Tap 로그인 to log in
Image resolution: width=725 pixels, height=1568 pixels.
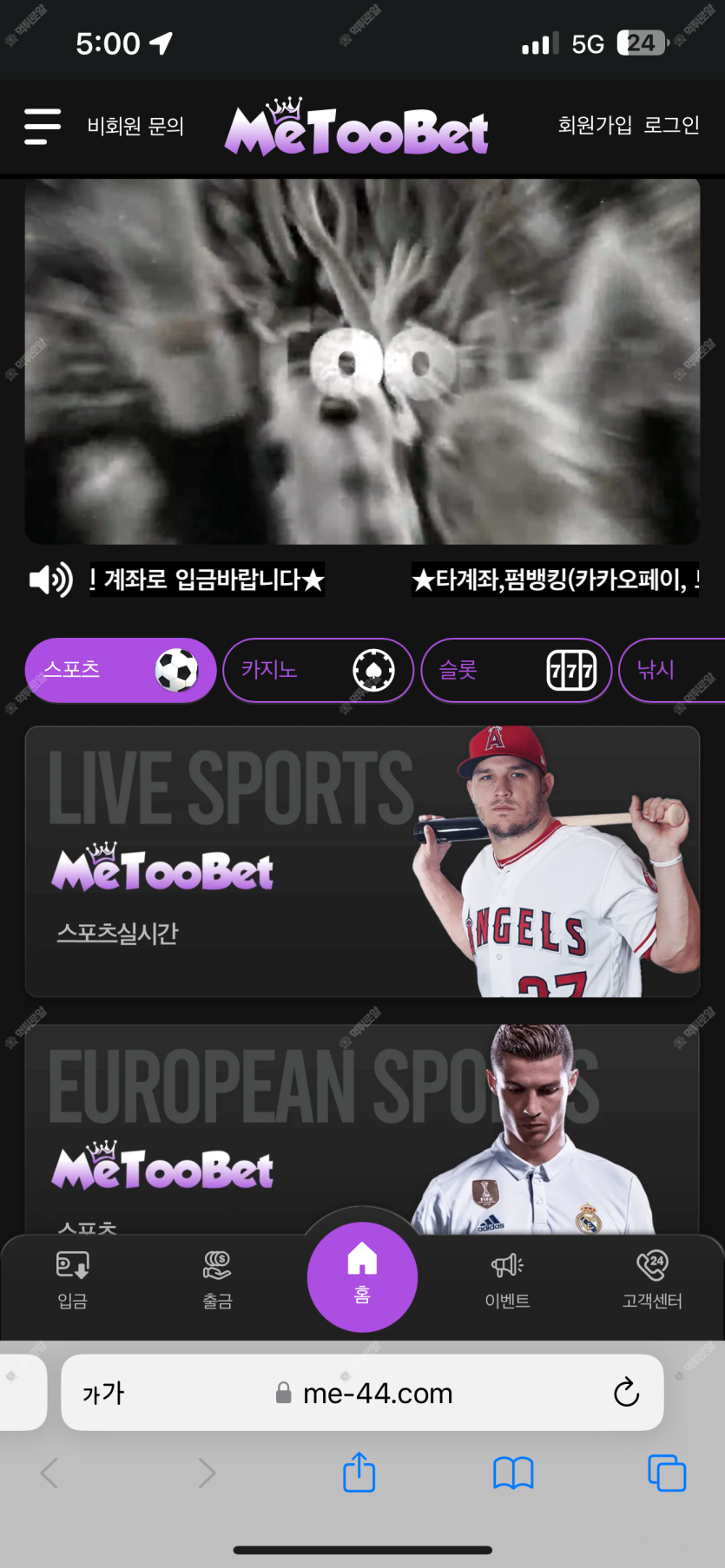(671, 125)
